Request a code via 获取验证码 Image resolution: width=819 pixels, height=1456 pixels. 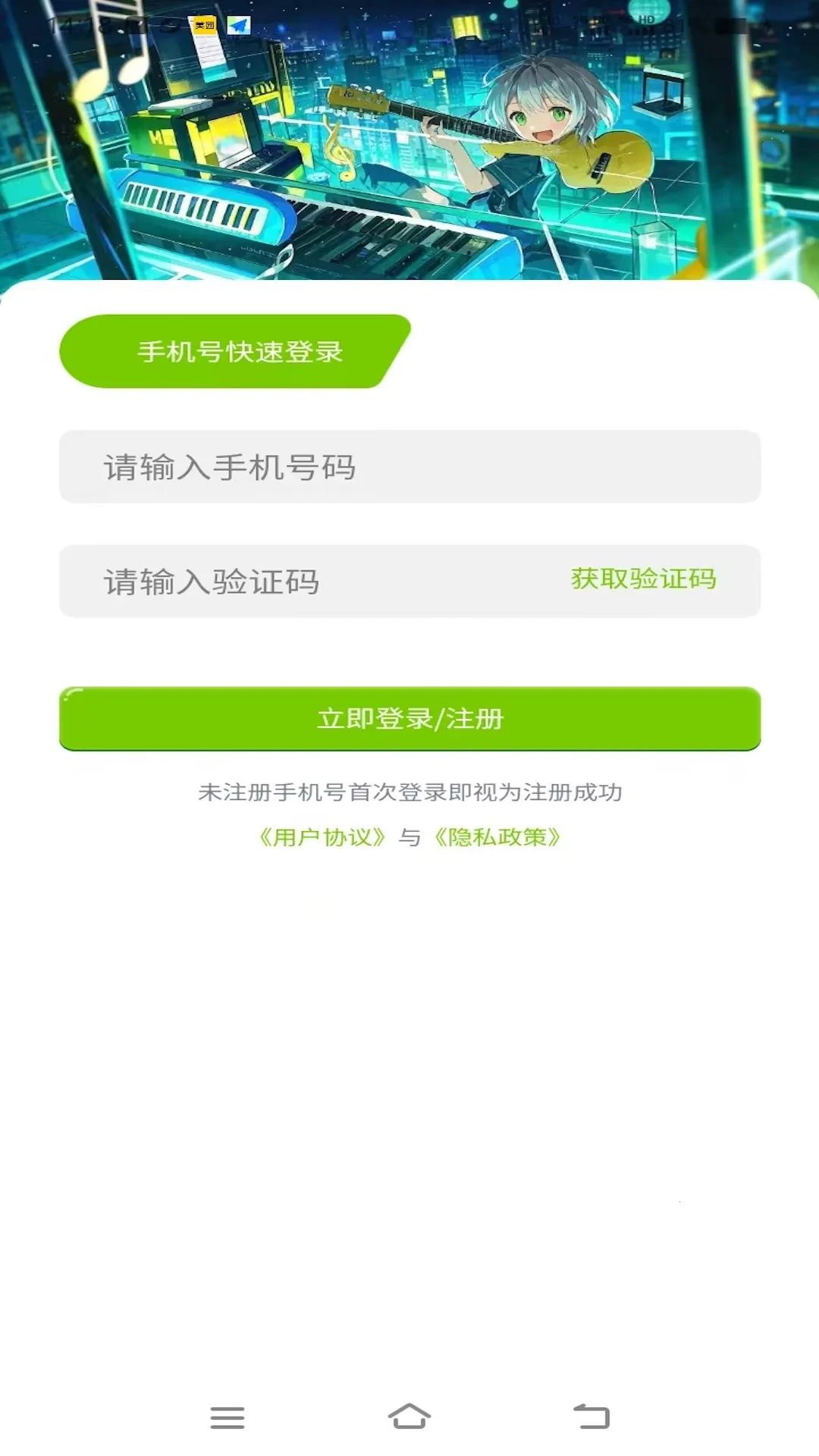click(x=643, y=579)
